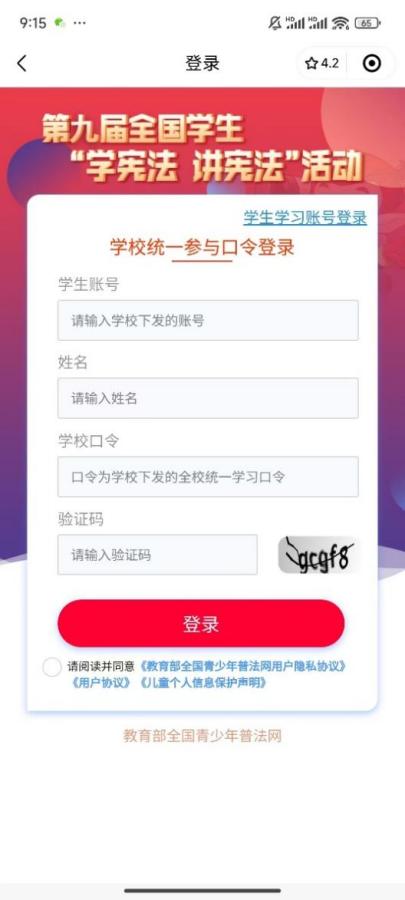Tap the 验证码 input field
Image resolution: width=405 pixels, height=900 pixels.
(x=157, y=554)
